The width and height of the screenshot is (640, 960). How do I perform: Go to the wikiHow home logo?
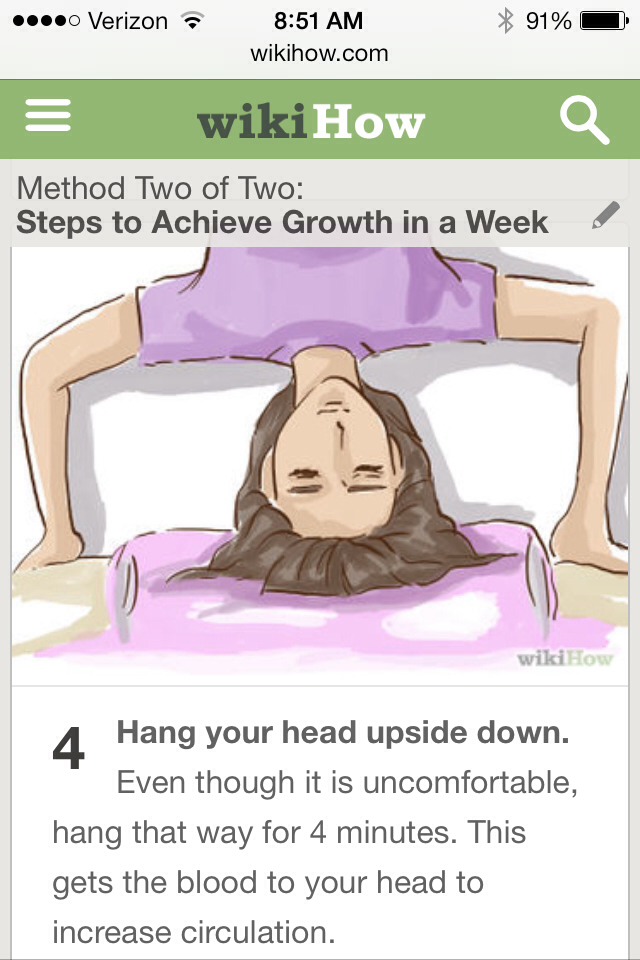click(x=312, y=122)
